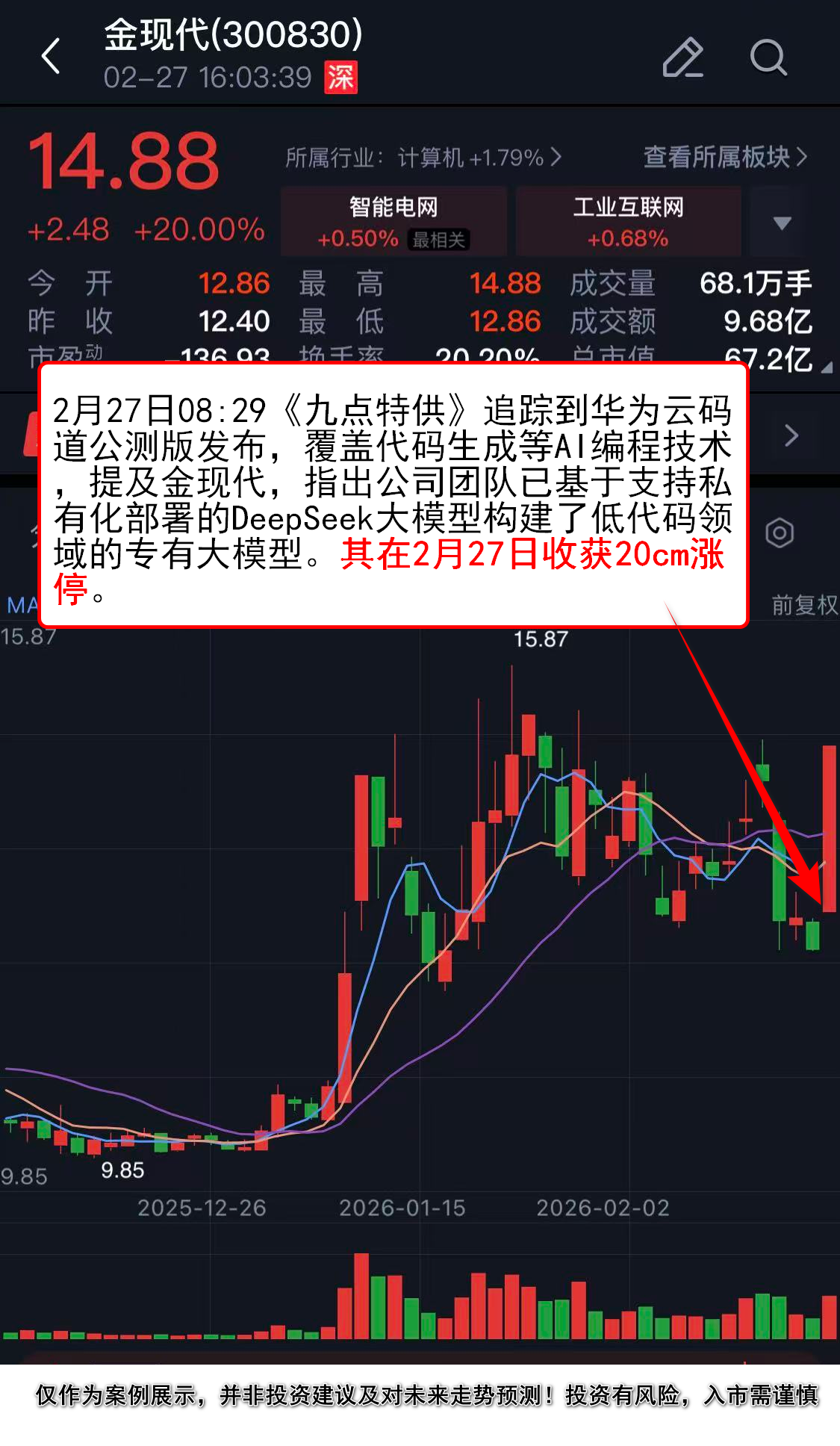840x1446 pixels.
Task: Open chart settings hexagon icon
Action: [x=780, y=533]
